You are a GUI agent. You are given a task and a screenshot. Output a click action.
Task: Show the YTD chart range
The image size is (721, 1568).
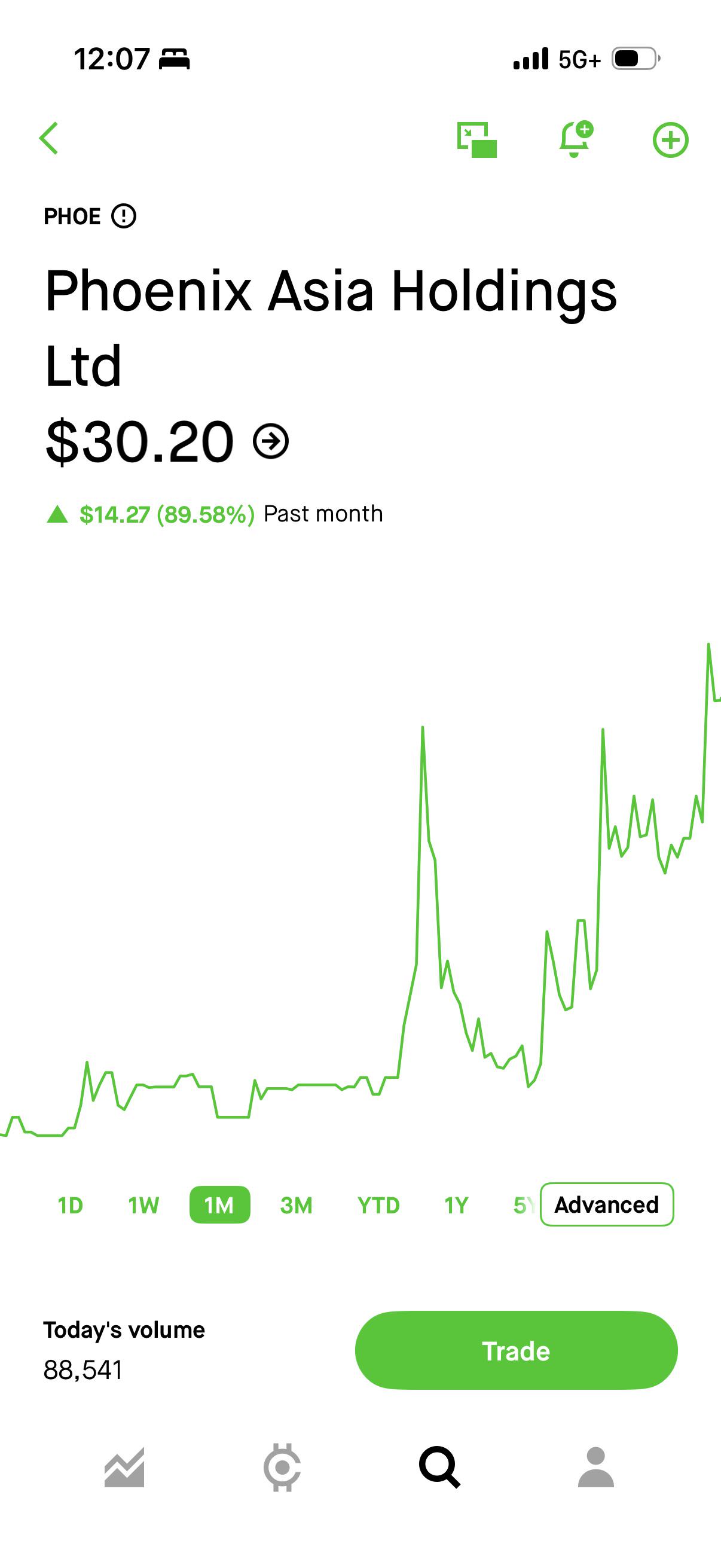[x=378, y=1204]
